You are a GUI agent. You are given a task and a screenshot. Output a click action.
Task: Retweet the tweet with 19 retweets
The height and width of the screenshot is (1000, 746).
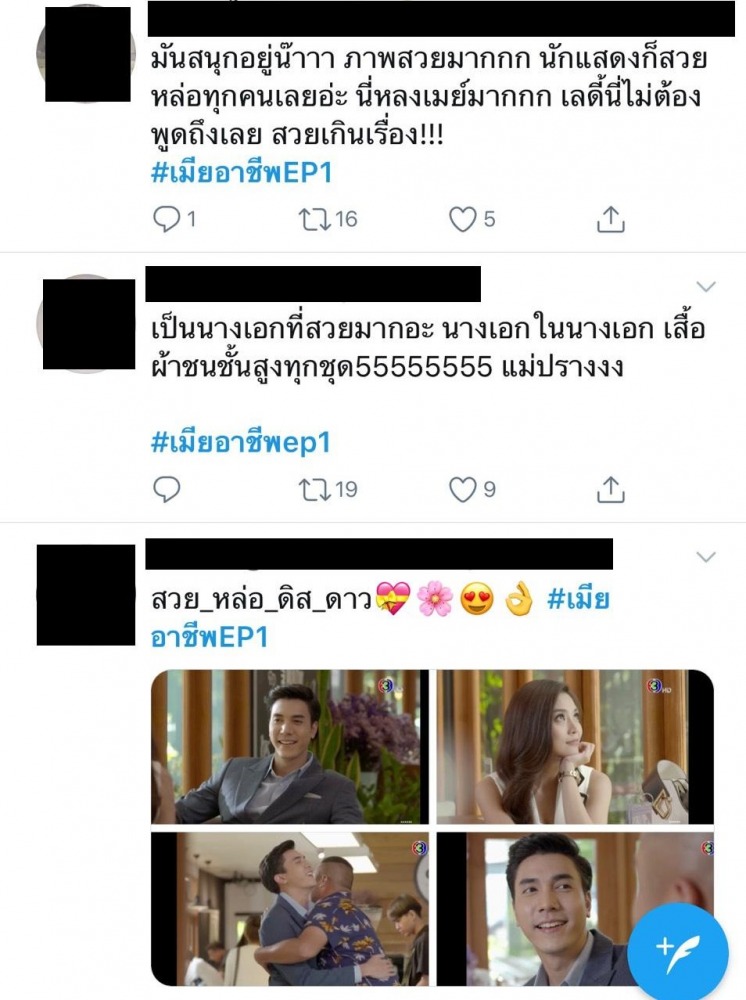(314, 489)
